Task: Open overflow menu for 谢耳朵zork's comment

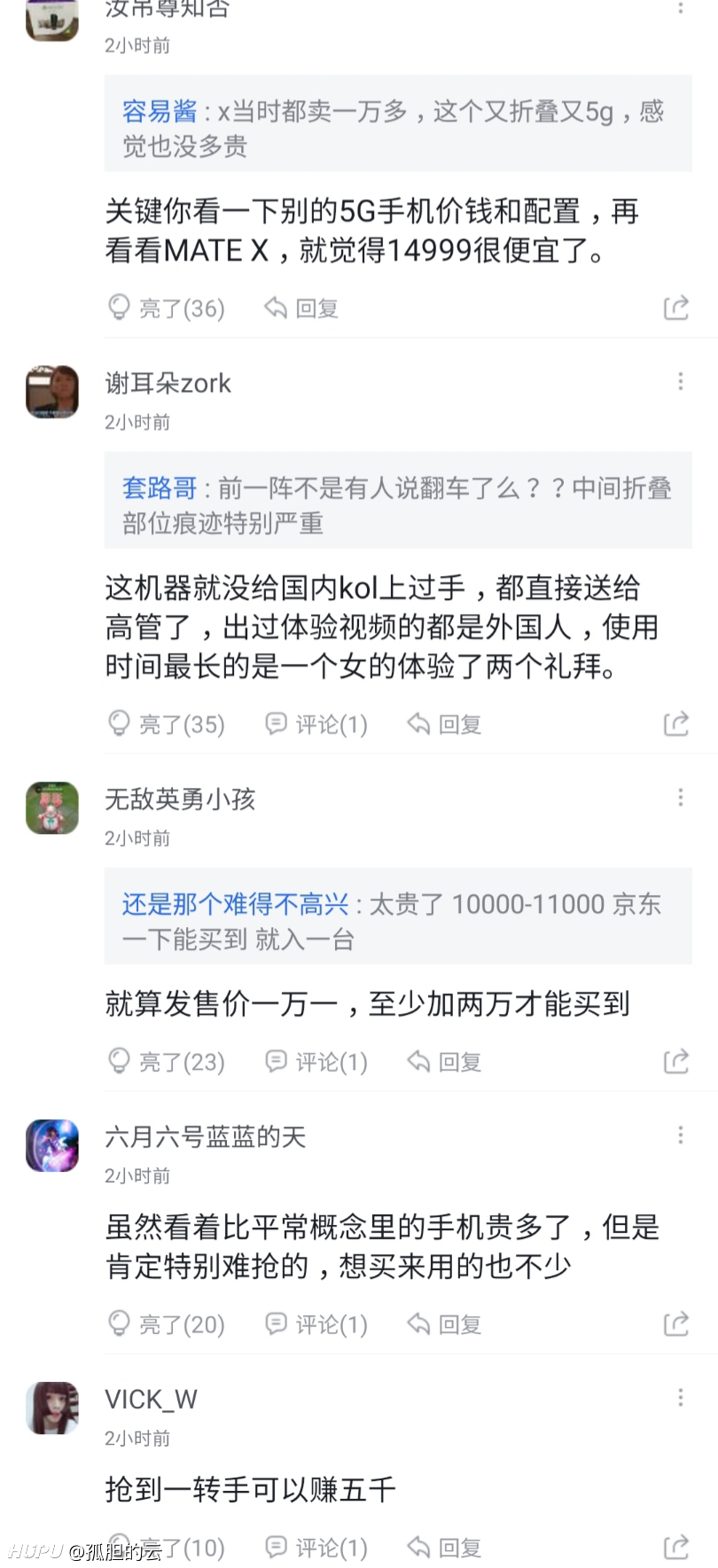Action: click(681, 381)
